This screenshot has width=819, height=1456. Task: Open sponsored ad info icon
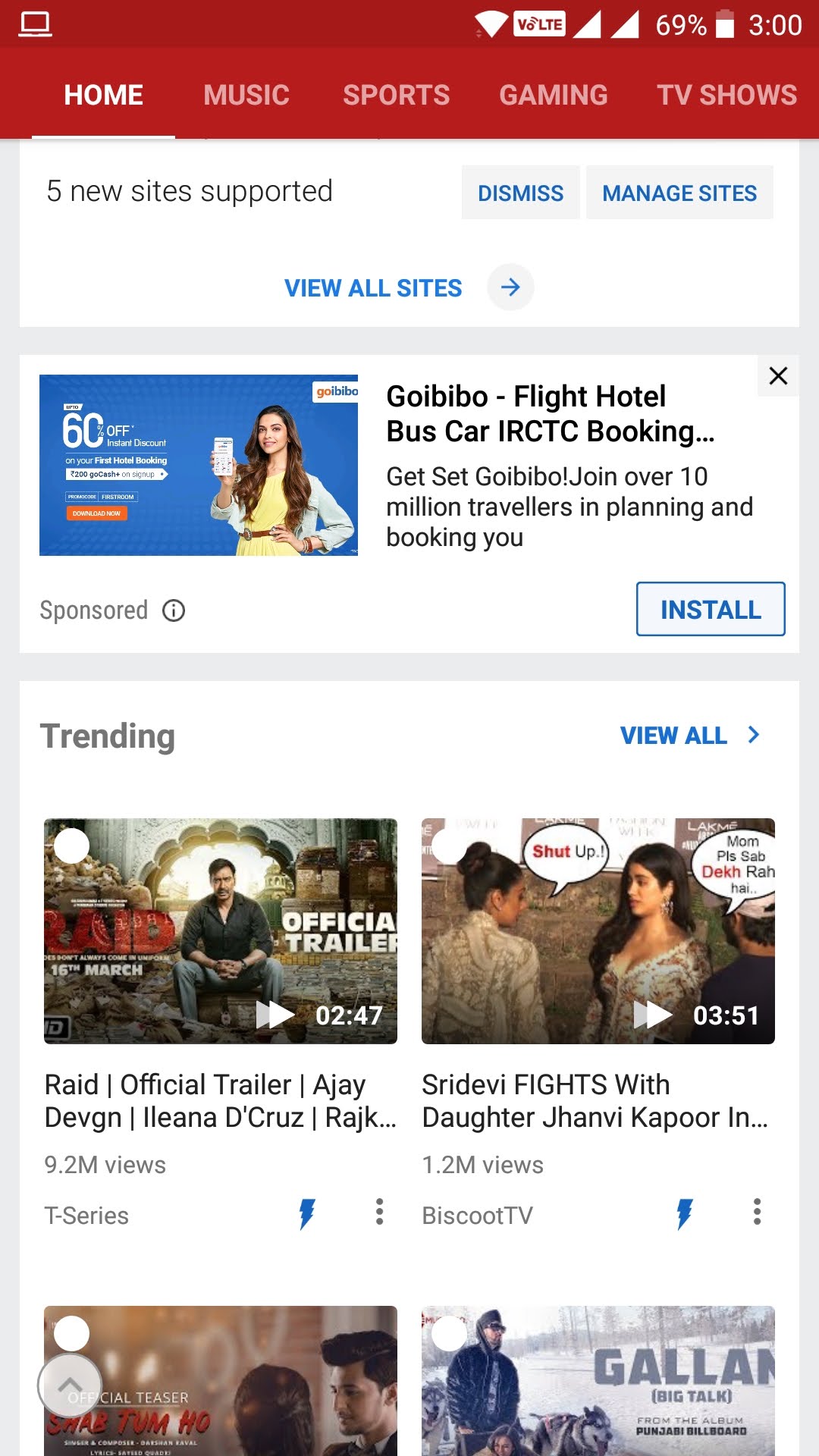click(174, 610)
